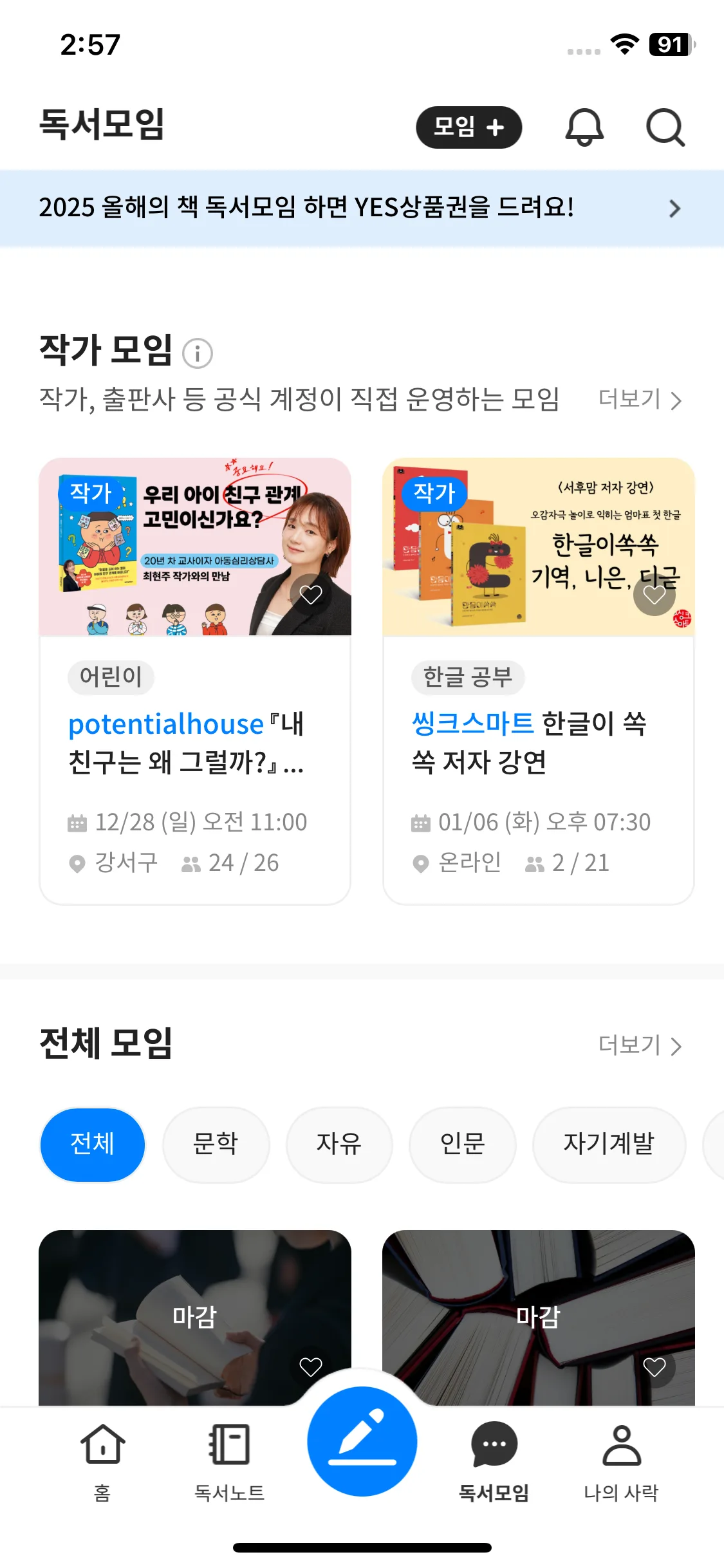Viewport: 724px width, 1568px height.
Task: Tap 더보기 next to 작가 모임
Action: coord(640,400)
